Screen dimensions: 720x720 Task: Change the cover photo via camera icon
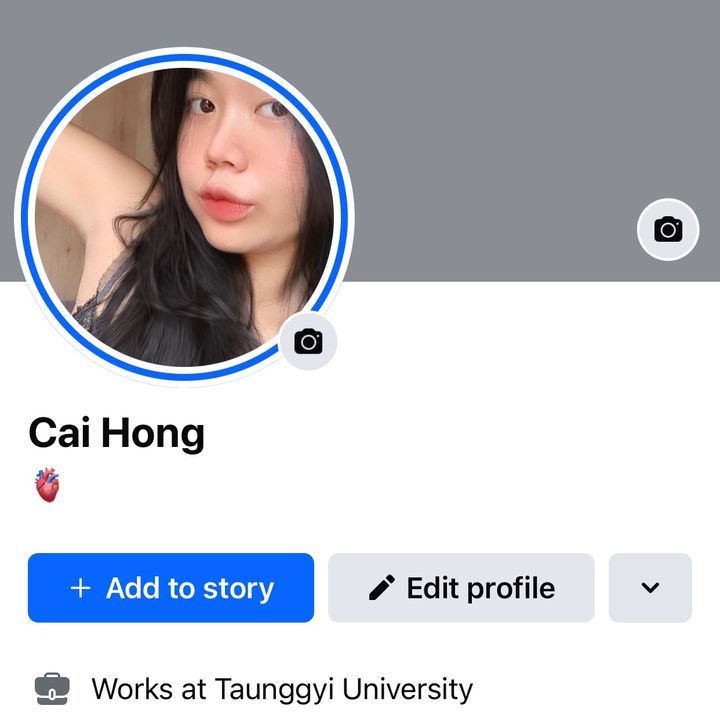(668, 230)
